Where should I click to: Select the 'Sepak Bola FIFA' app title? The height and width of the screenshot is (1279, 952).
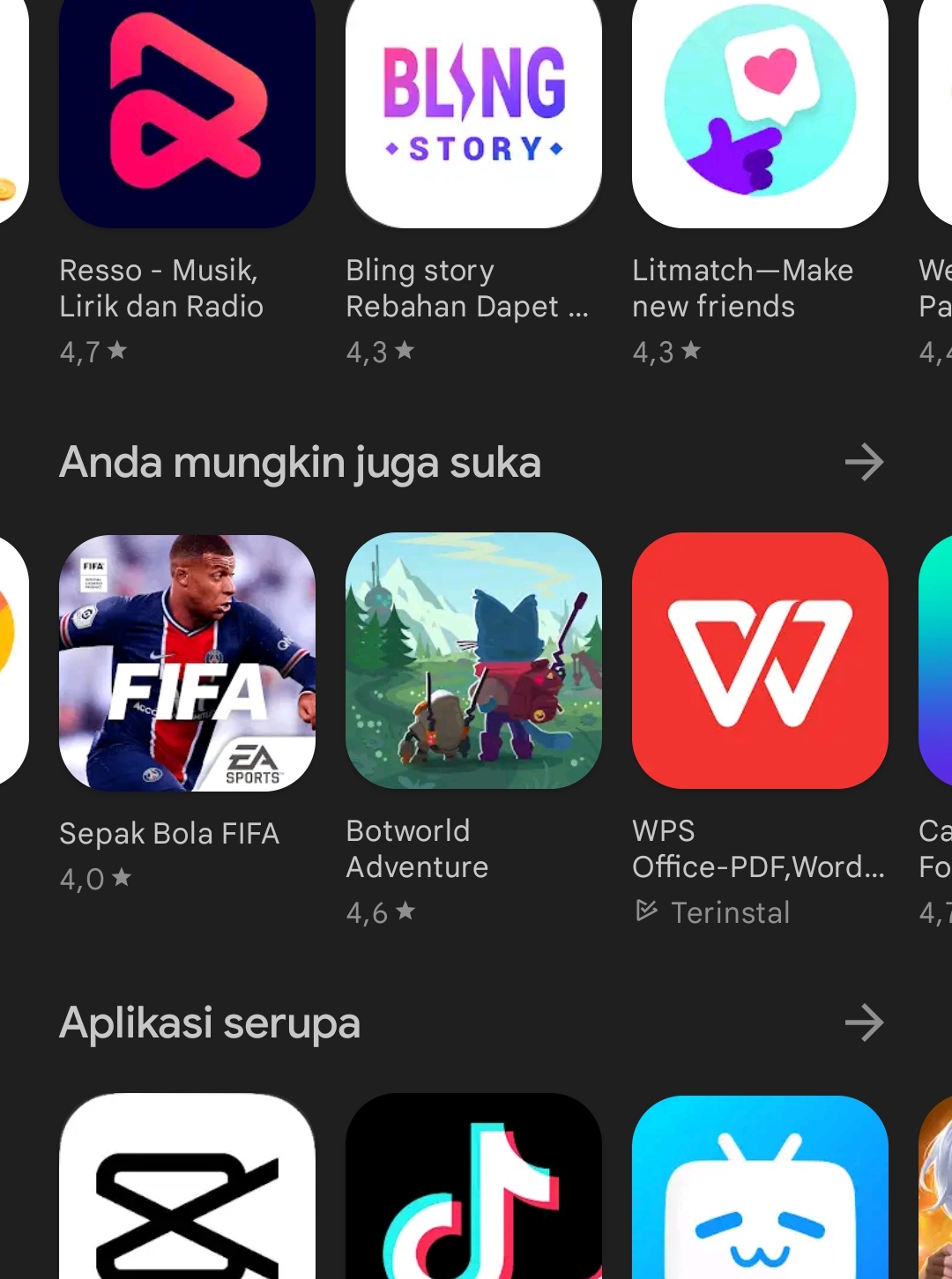click(169, 832)
